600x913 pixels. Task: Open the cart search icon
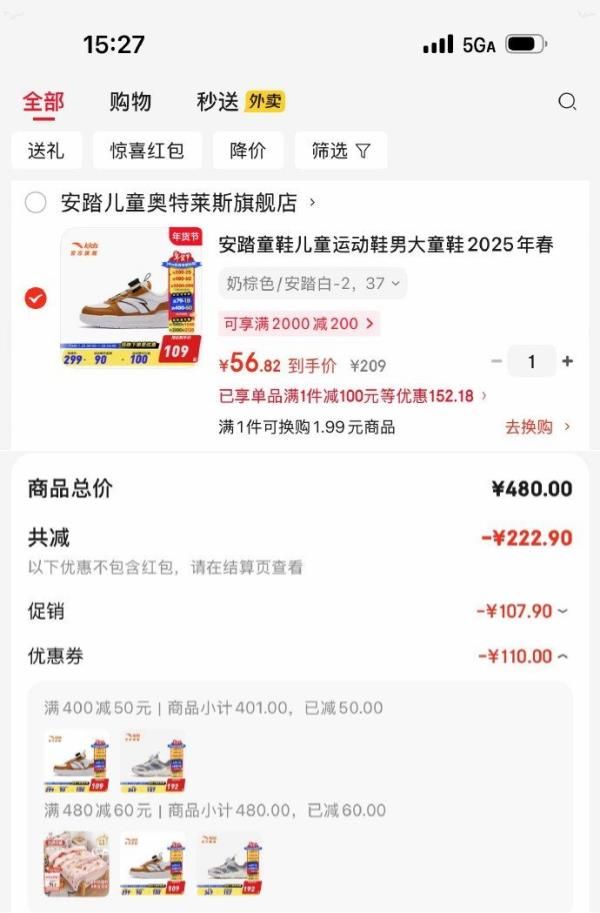point(567,101)
